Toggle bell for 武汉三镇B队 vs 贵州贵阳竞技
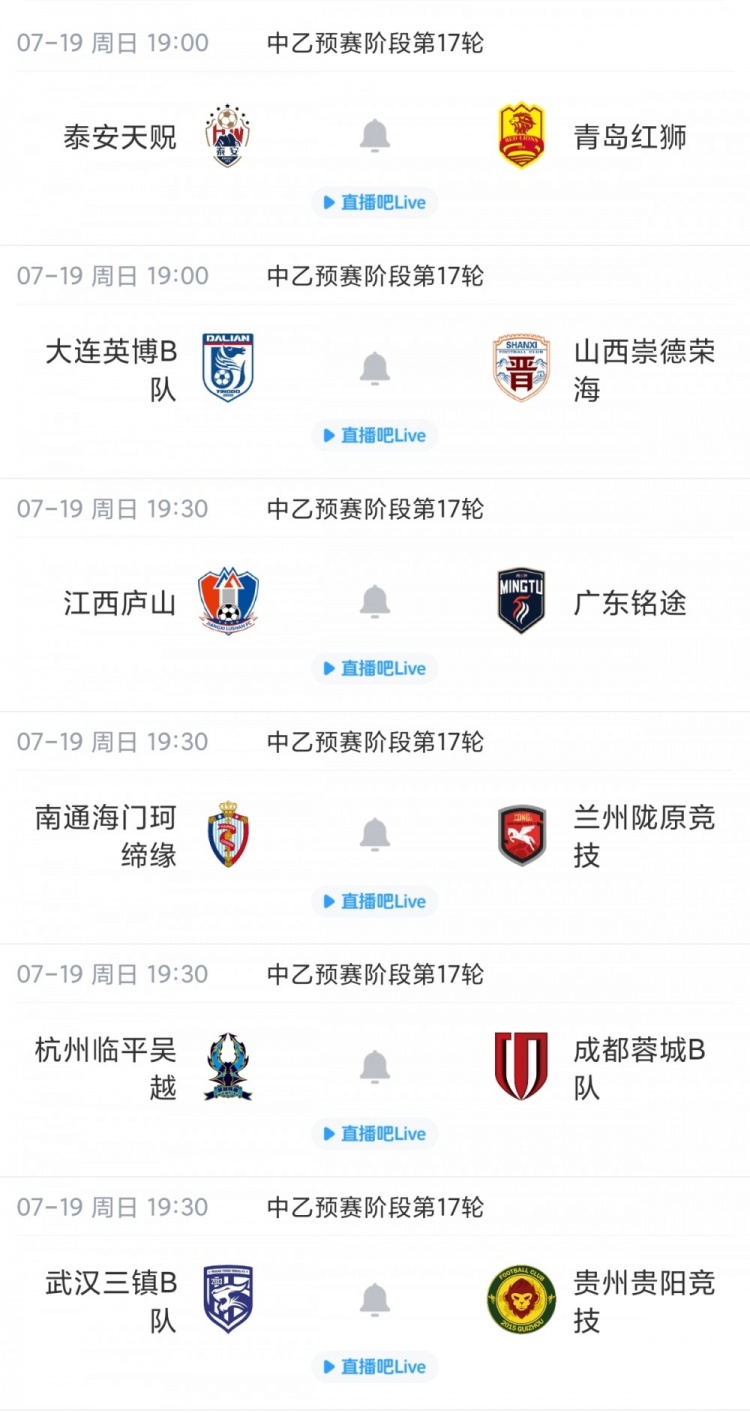This screenshot has height=1413, width=750. pos(375,1300)
